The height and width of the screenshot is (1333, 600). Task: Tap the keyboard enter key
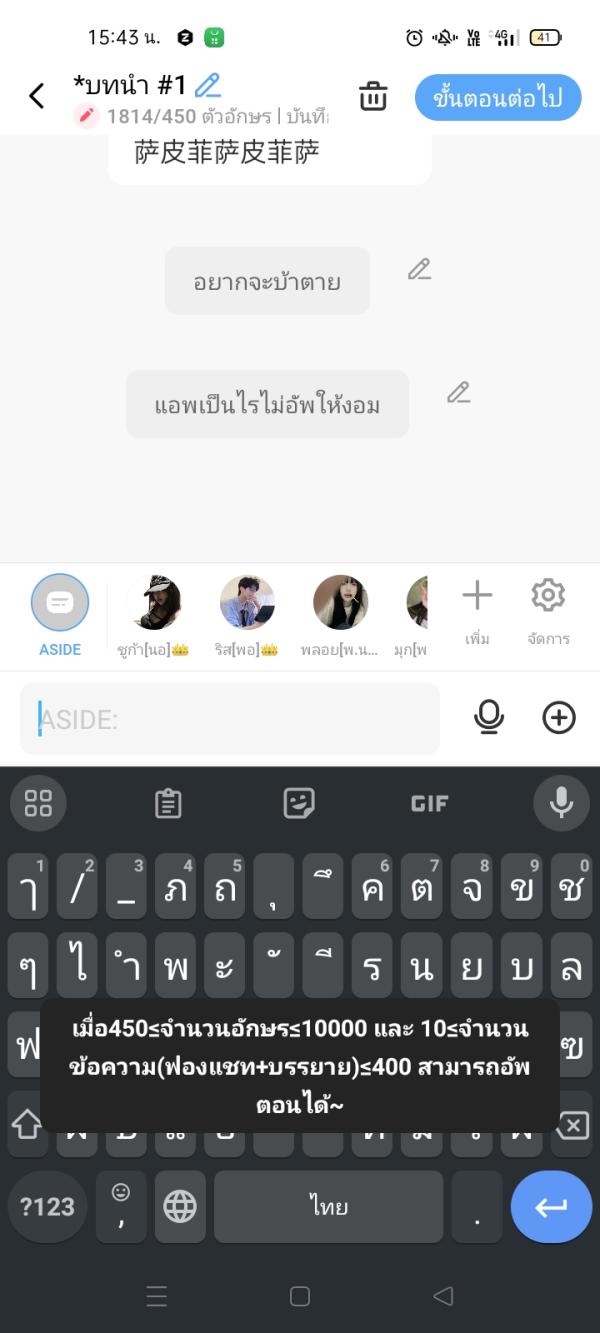coord(551,1207)
